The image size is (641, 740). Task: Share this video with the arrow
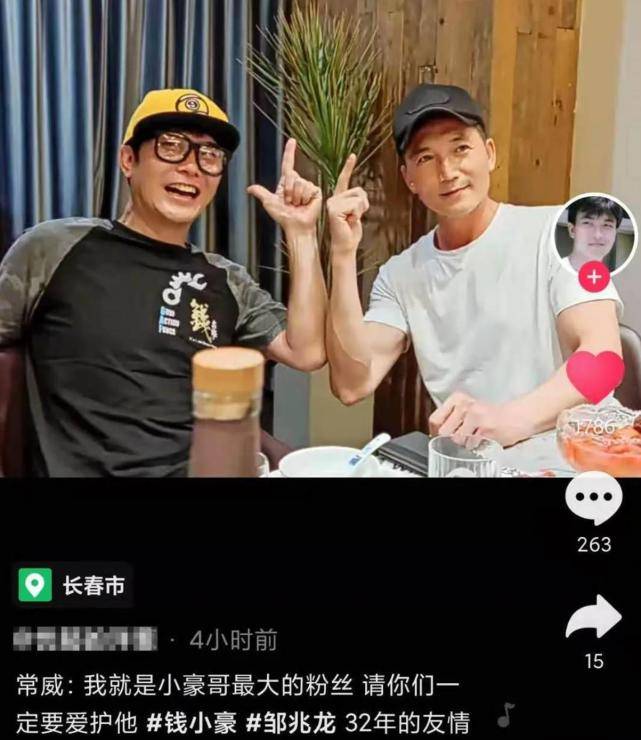pos(594,618)
